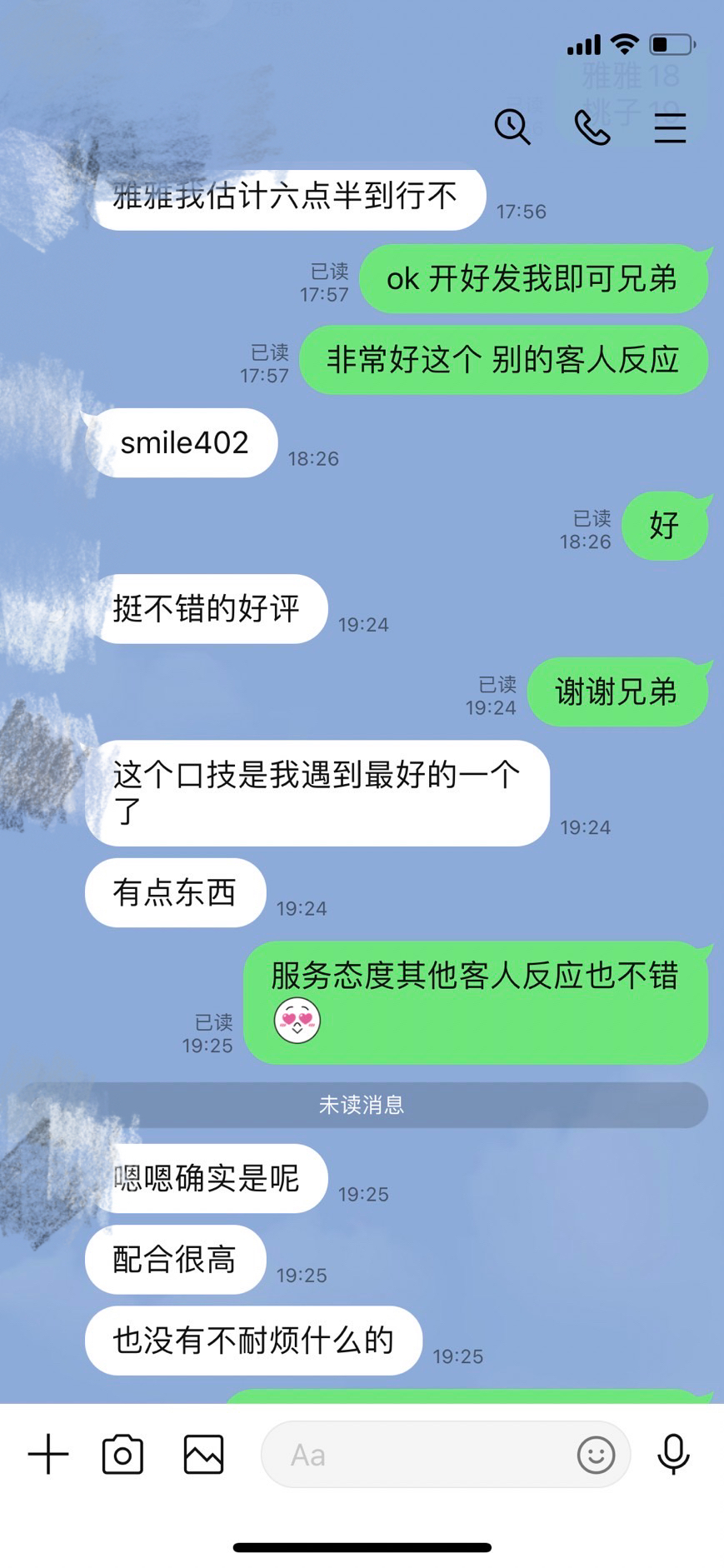Focus the Aa message input field
Viewport: 724px width, 1568px height.
click(417, 1455)
